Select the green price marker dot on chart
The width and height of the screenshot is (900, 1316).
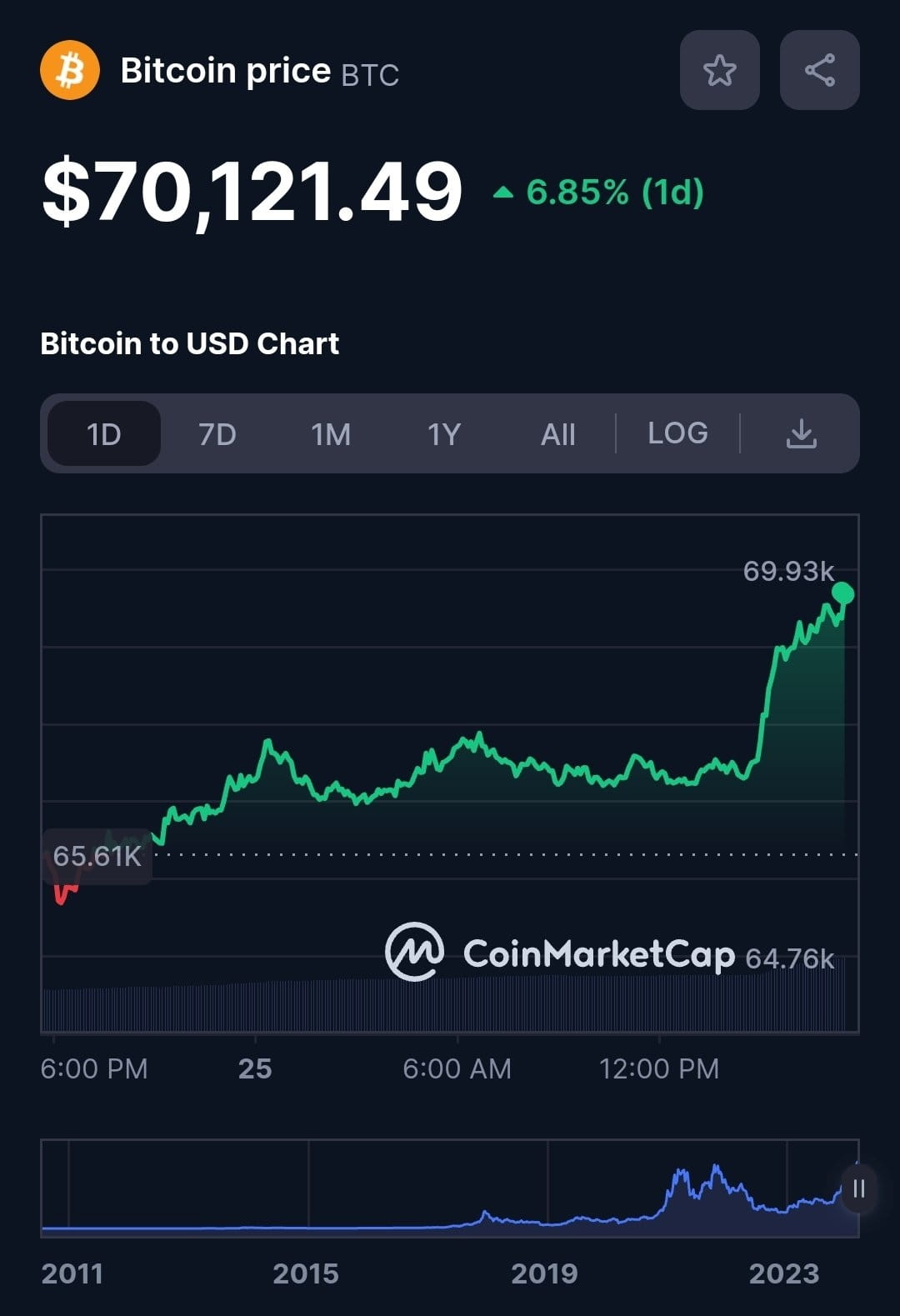842,593
